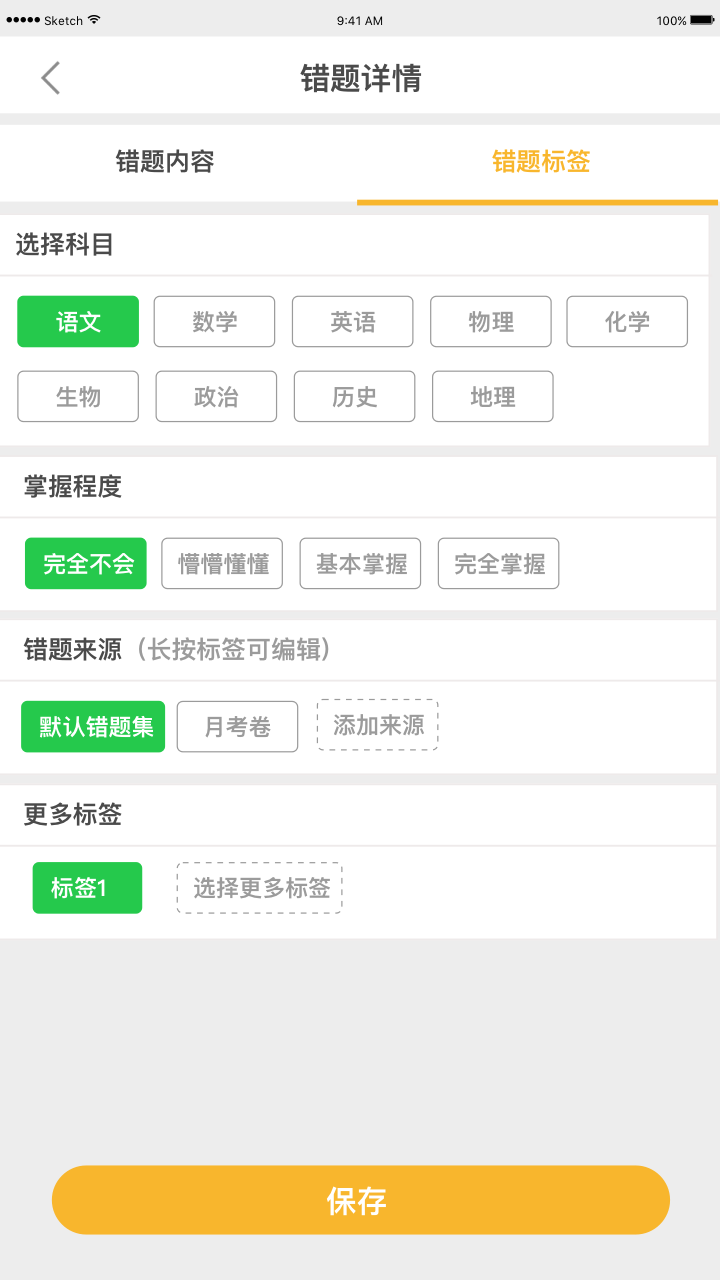Select the 物理 subject tag
Screen dimensions: 720x1280
(x=490, y=321)
